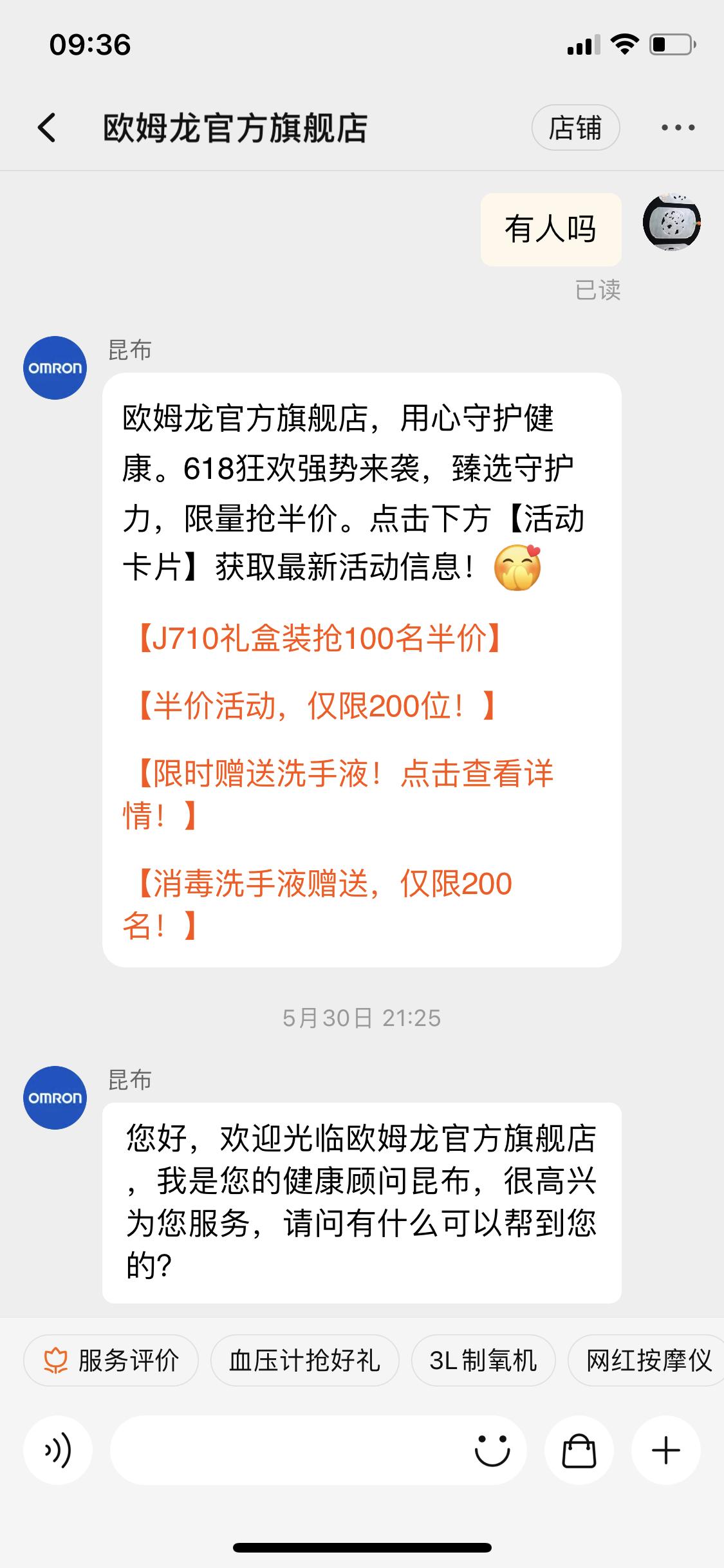Tap the 店铺 store button
The width and height of the screenshot is (724, 1568).
click(x=575, y=127)
